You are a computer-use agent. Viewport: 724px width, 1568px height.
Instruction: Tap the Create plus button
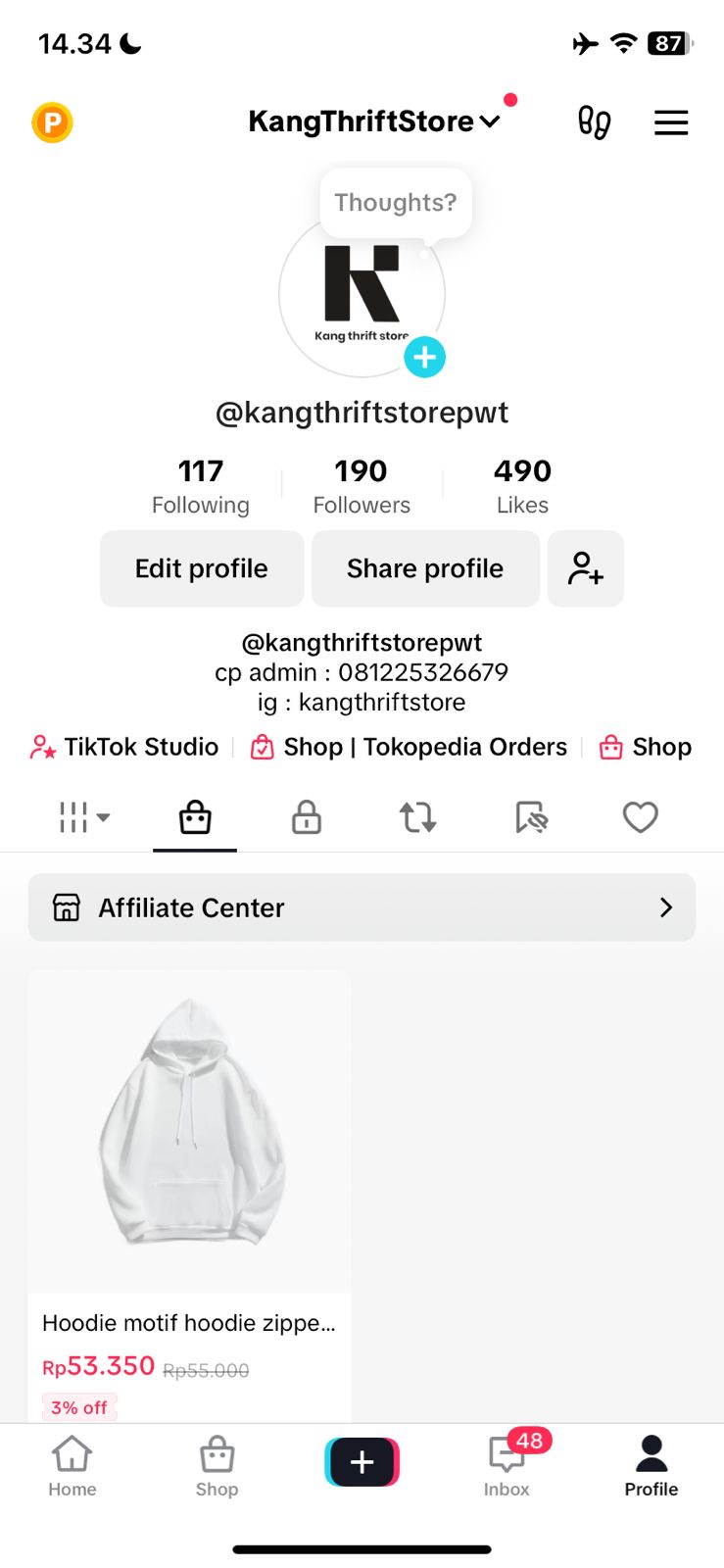pos(362,1461)
